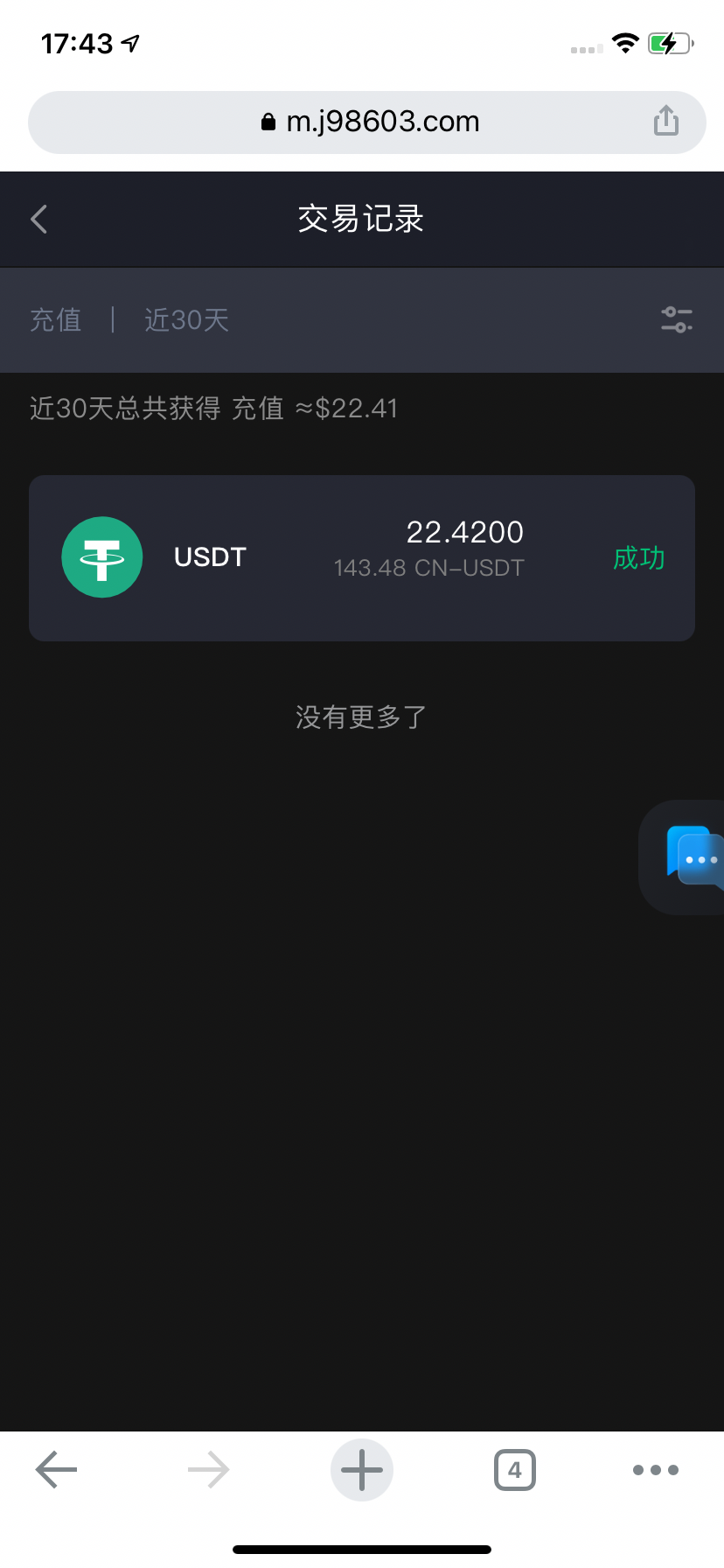
Task: Tap the m.j98603.com address bar
Action: click(x=367, y=122)
